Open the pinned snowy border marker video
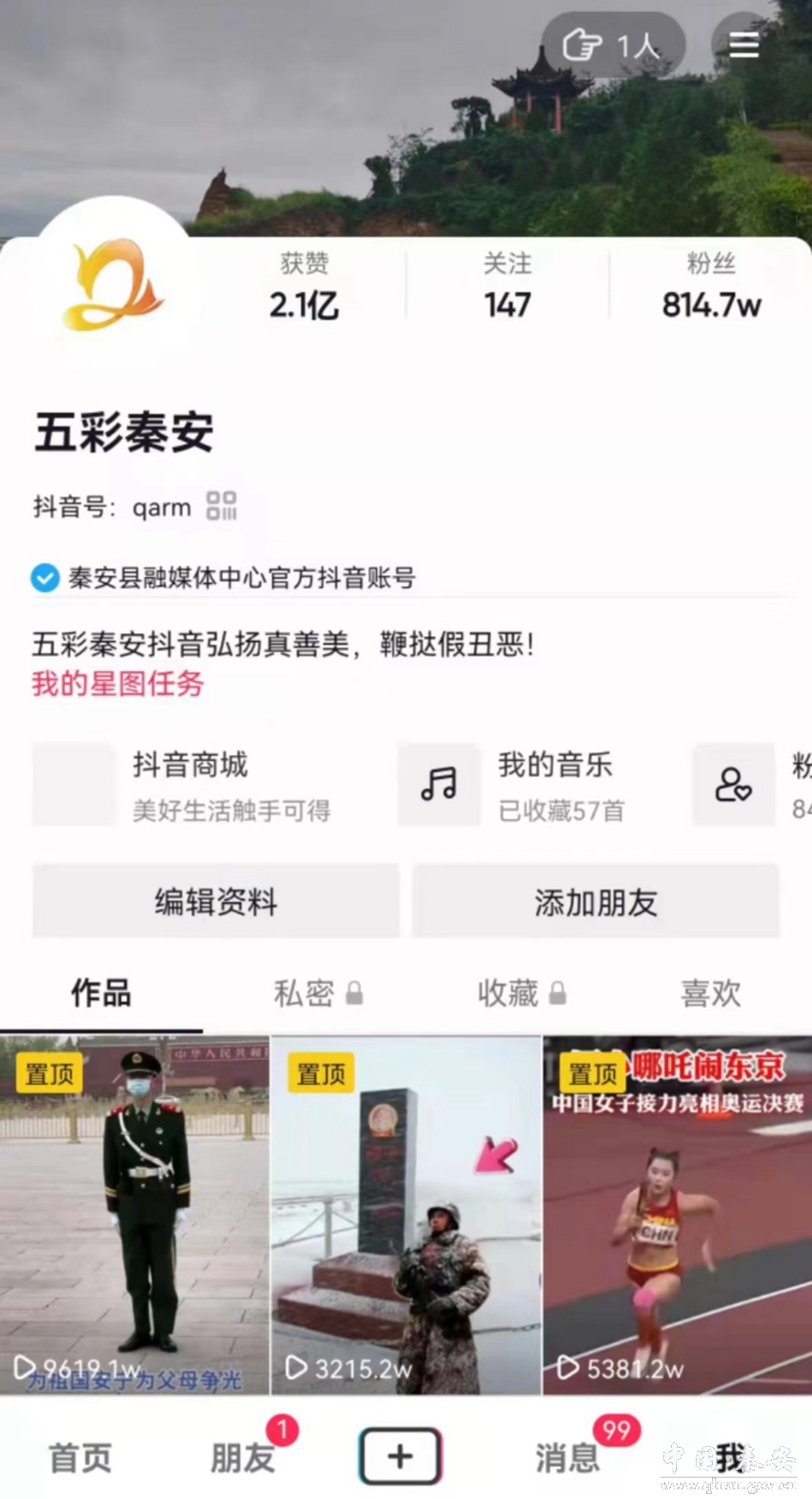 [406, 1214]
